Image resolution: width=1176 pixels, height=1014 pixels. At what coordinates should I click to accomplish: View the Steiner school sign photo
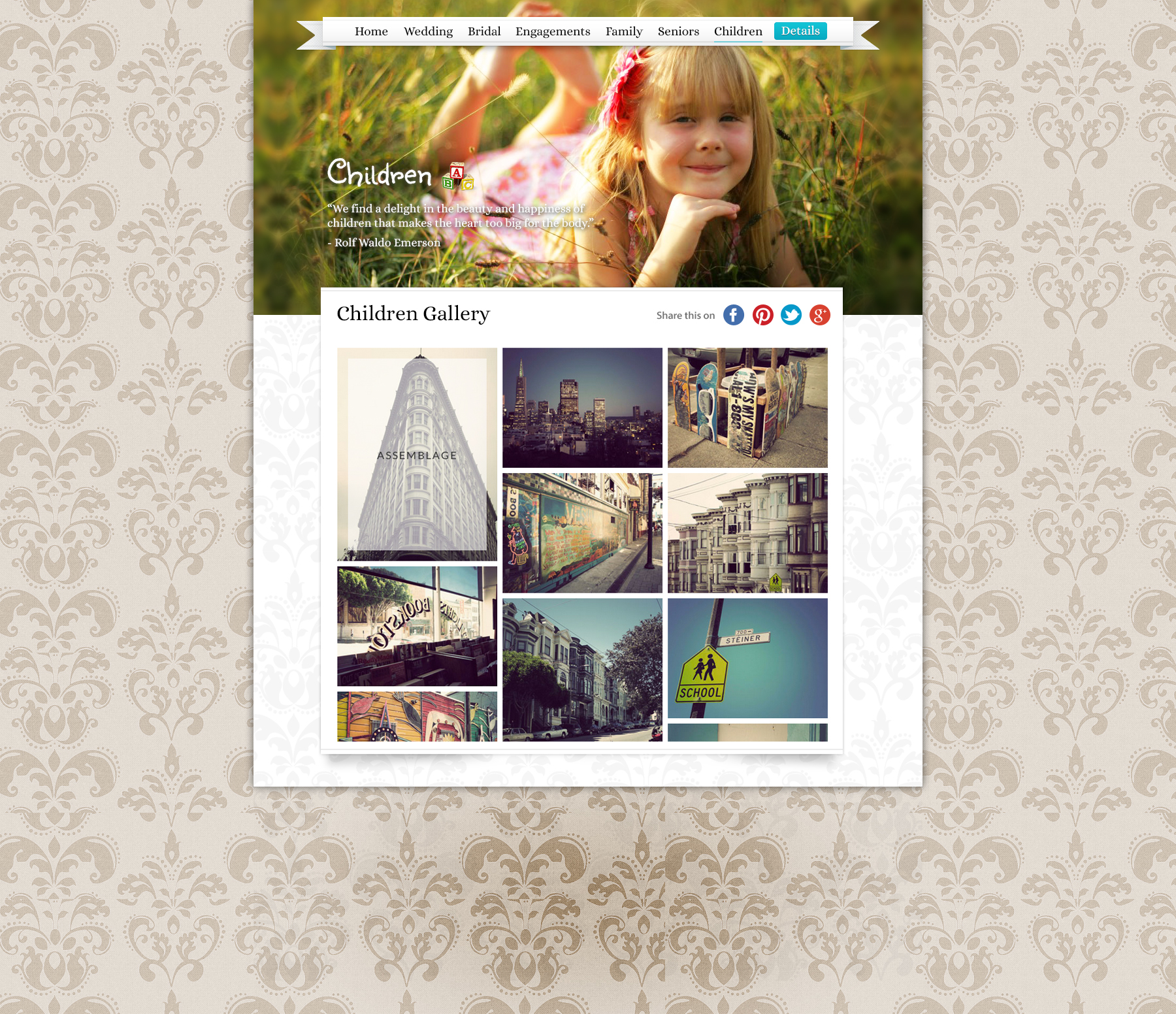[747, 658]
